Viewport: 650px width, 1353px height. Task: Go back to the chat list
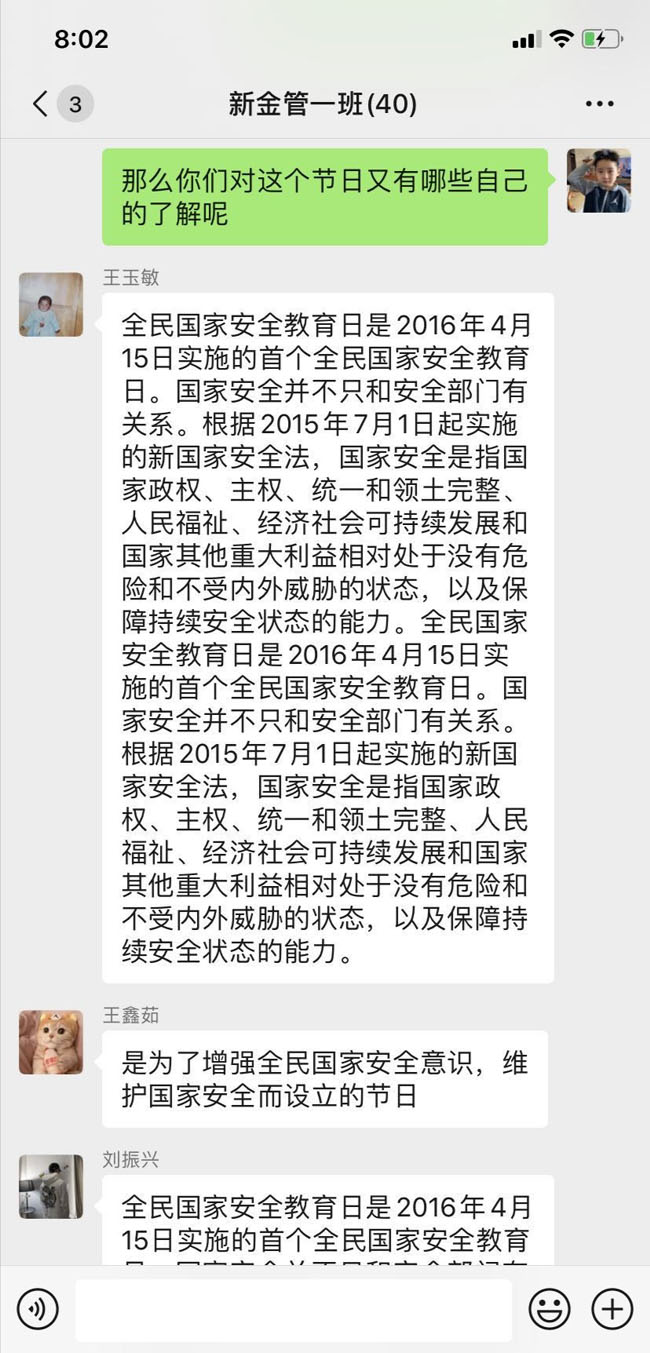pos(41,104)
